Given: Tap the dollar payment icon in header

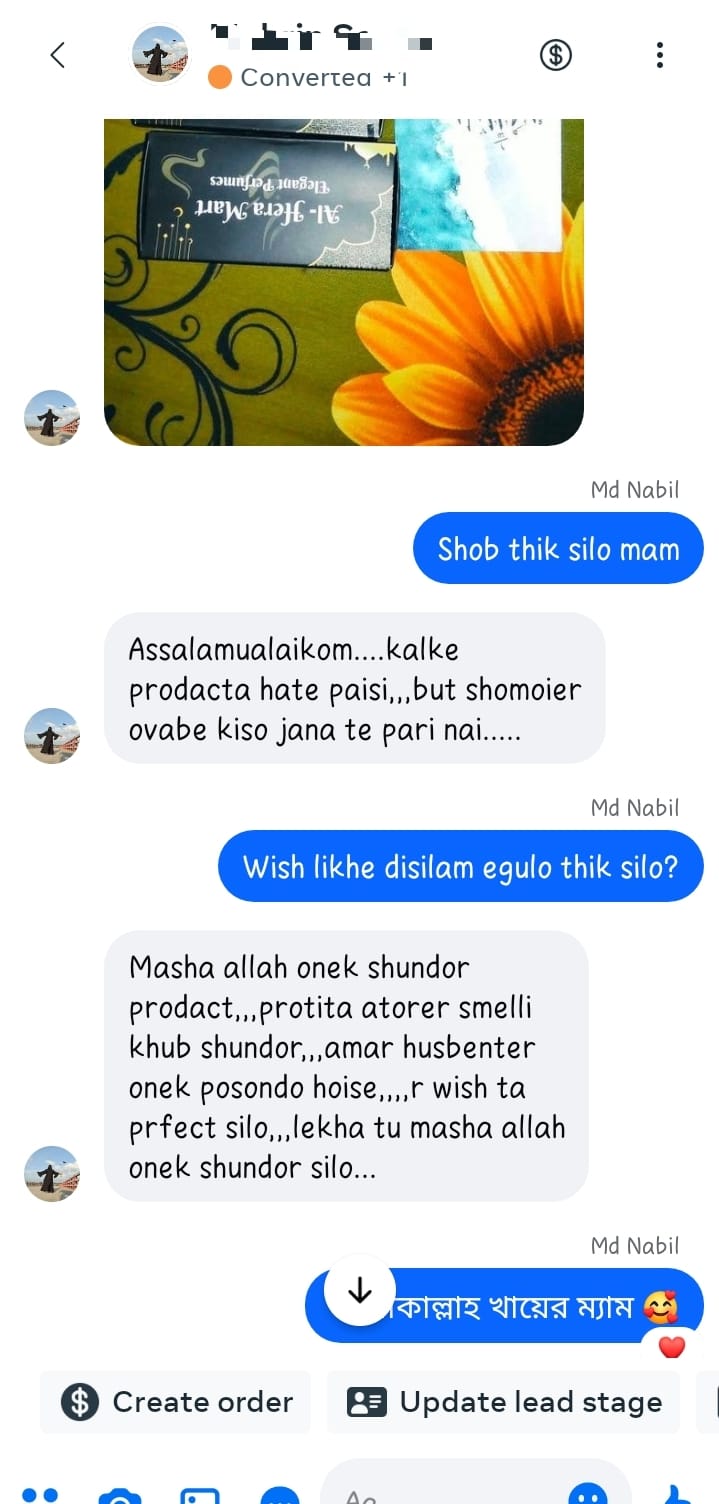Looking at the screenshot, I should point(556,55).
